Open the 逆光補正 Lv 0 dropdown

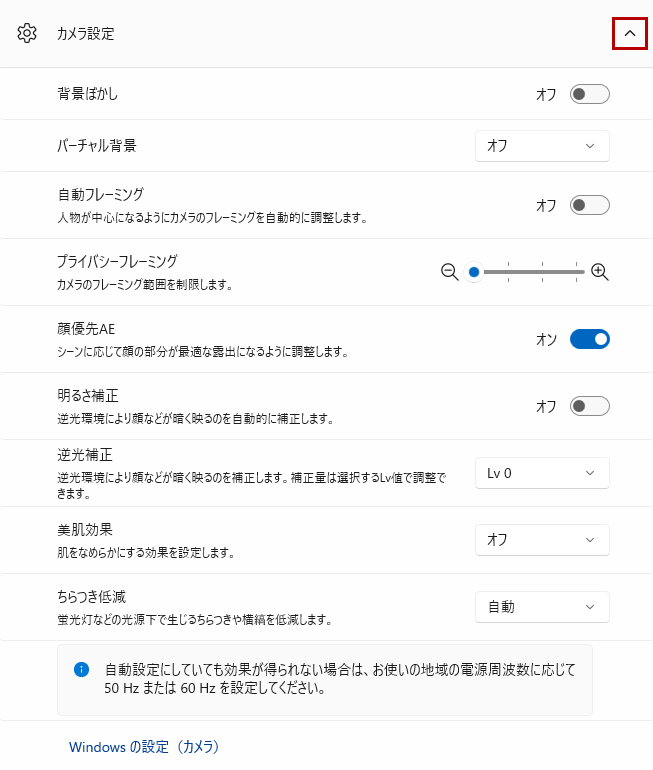(542, 473)
